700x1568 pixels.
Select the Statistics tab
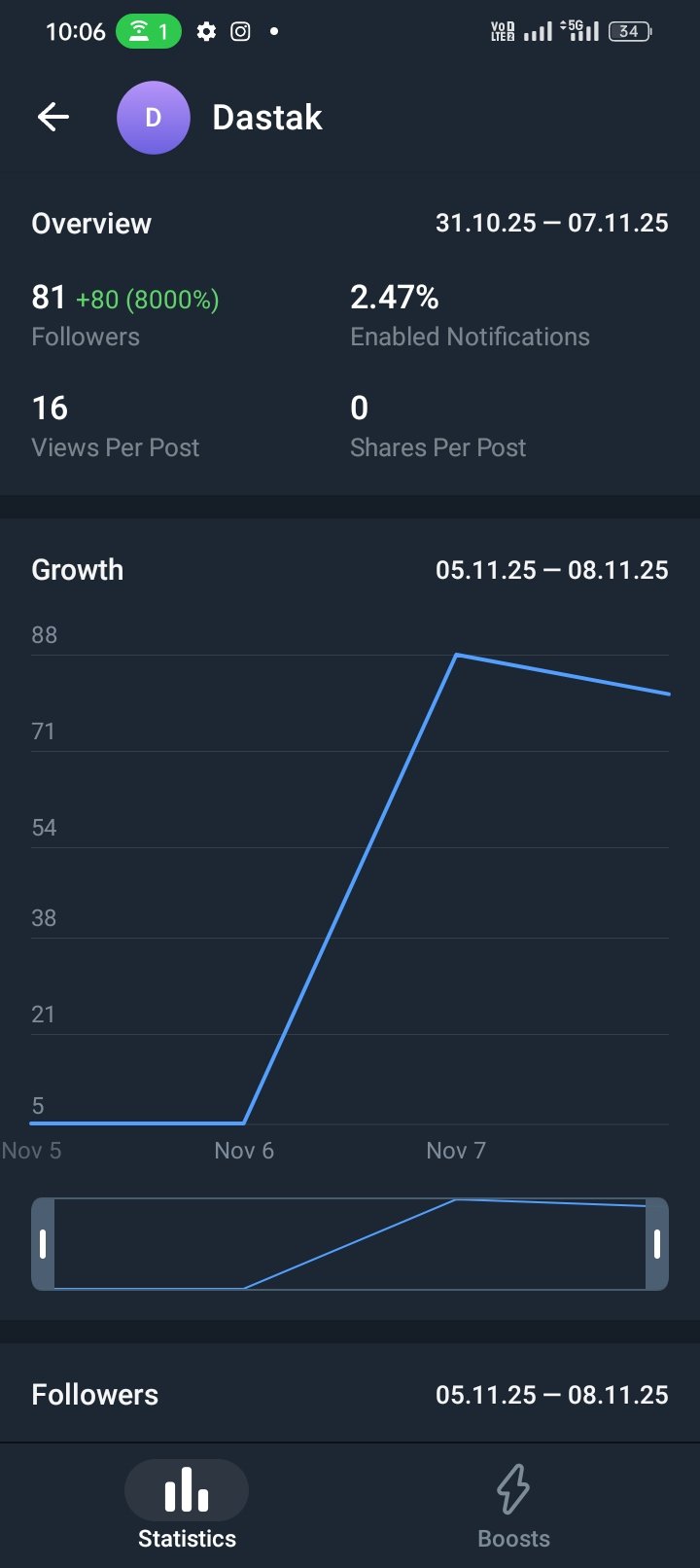187,1506
